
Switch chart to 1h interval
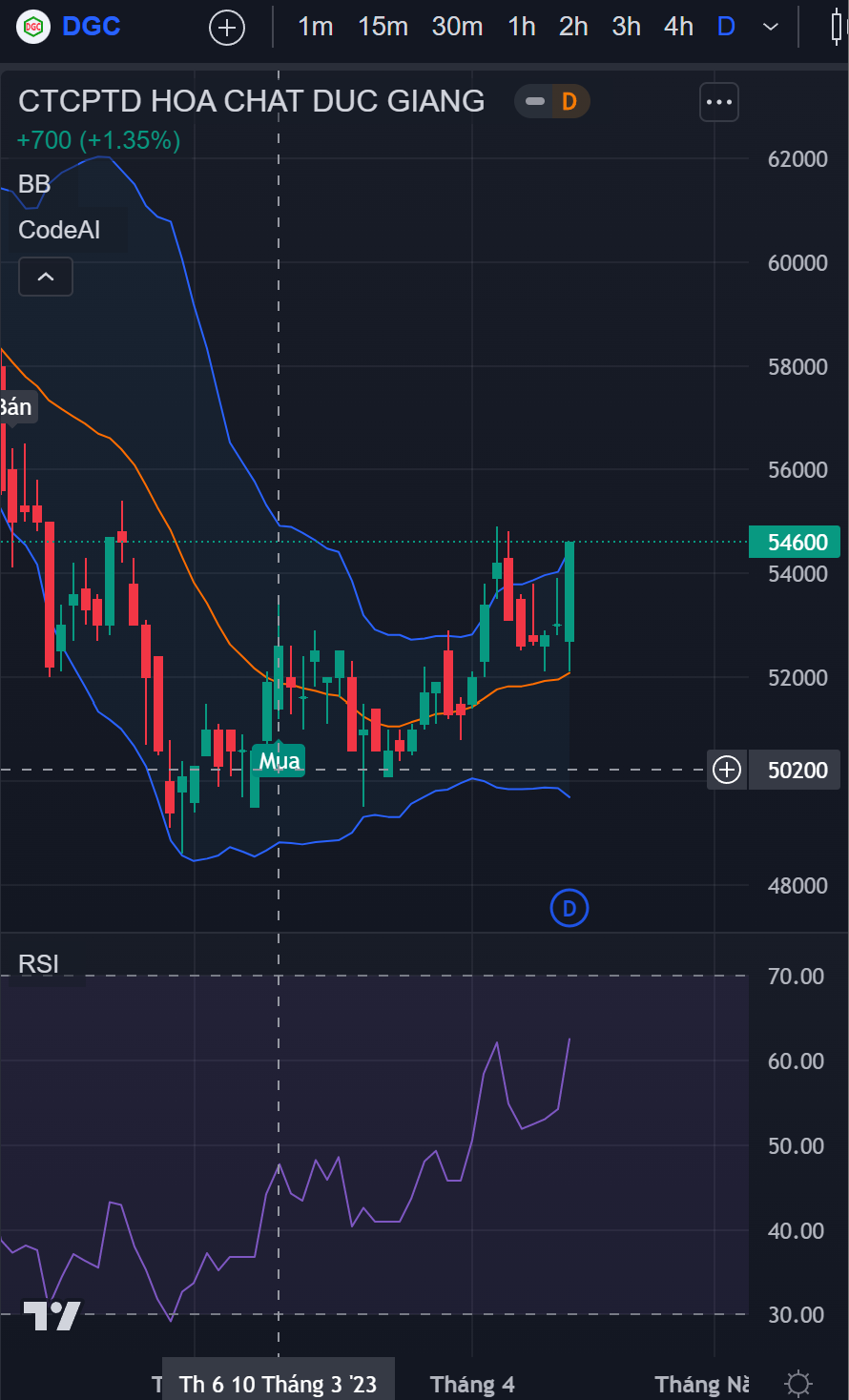(x=522, y=27)
